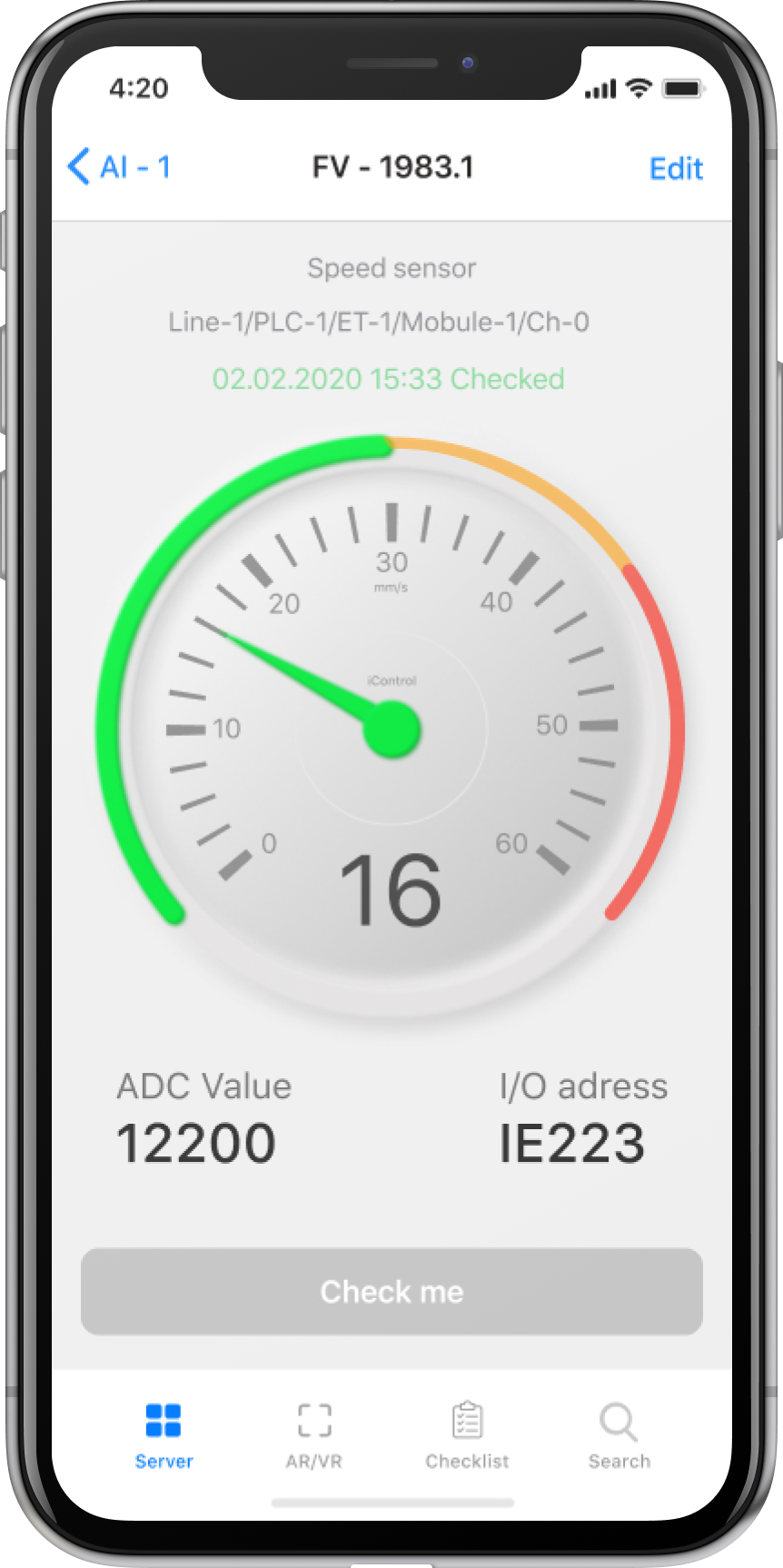Go back to AI - 1
Viewport: 783px width, 1568px height.
119,167
